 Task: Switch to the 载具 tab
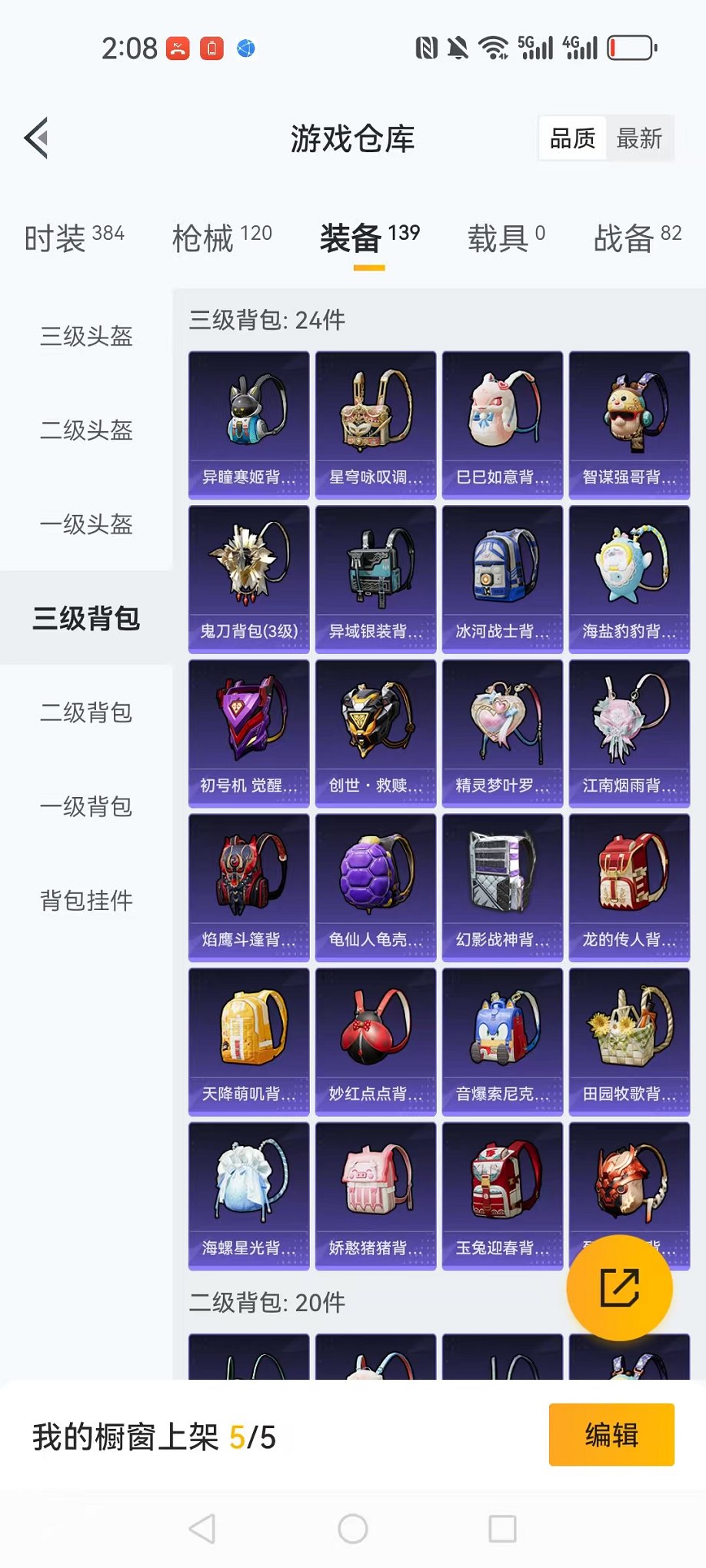[x=505, y=238]
